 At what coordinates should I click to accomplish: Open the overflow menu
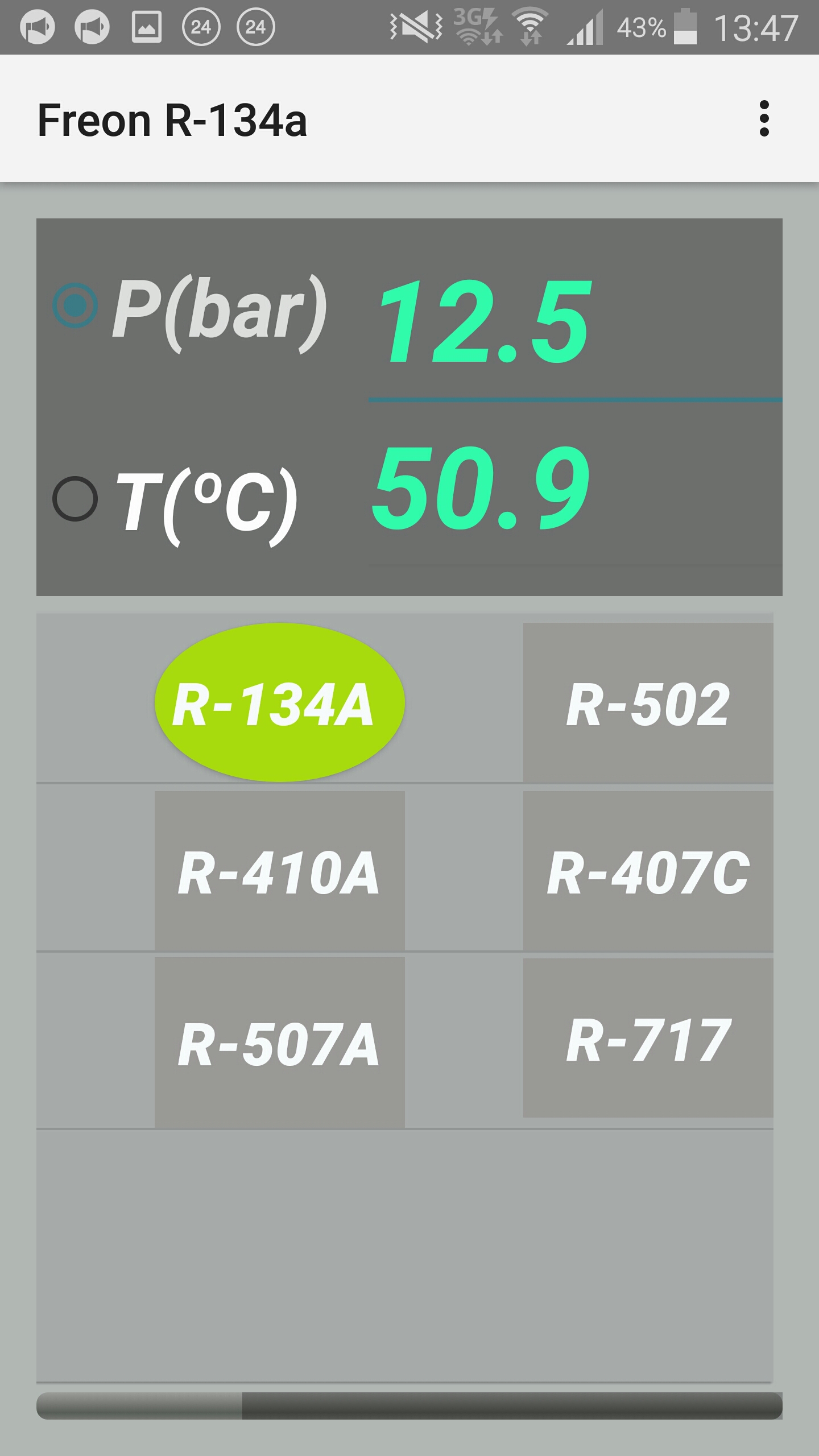tap(764, 119)
